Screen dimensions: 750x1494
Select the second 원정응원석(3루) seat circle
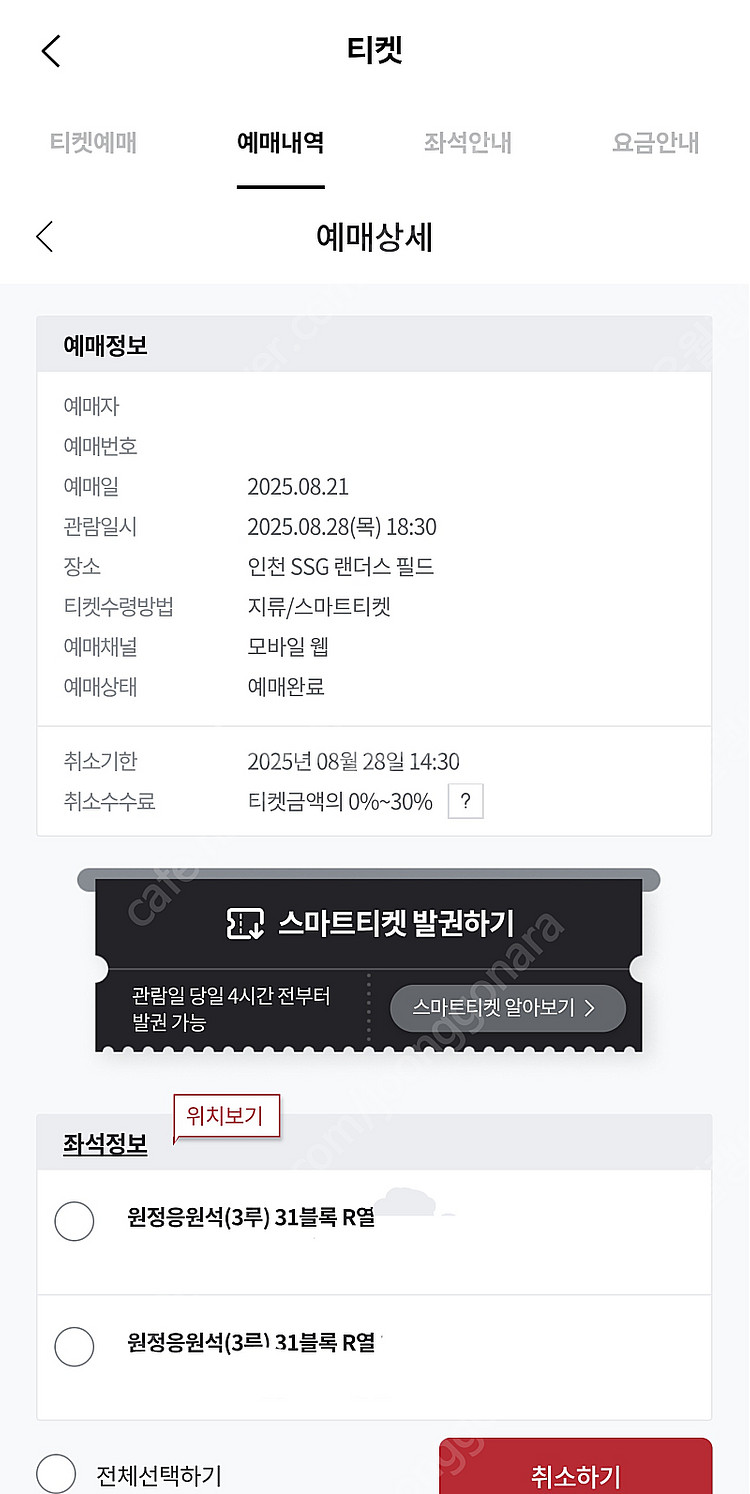(75, 1347)
